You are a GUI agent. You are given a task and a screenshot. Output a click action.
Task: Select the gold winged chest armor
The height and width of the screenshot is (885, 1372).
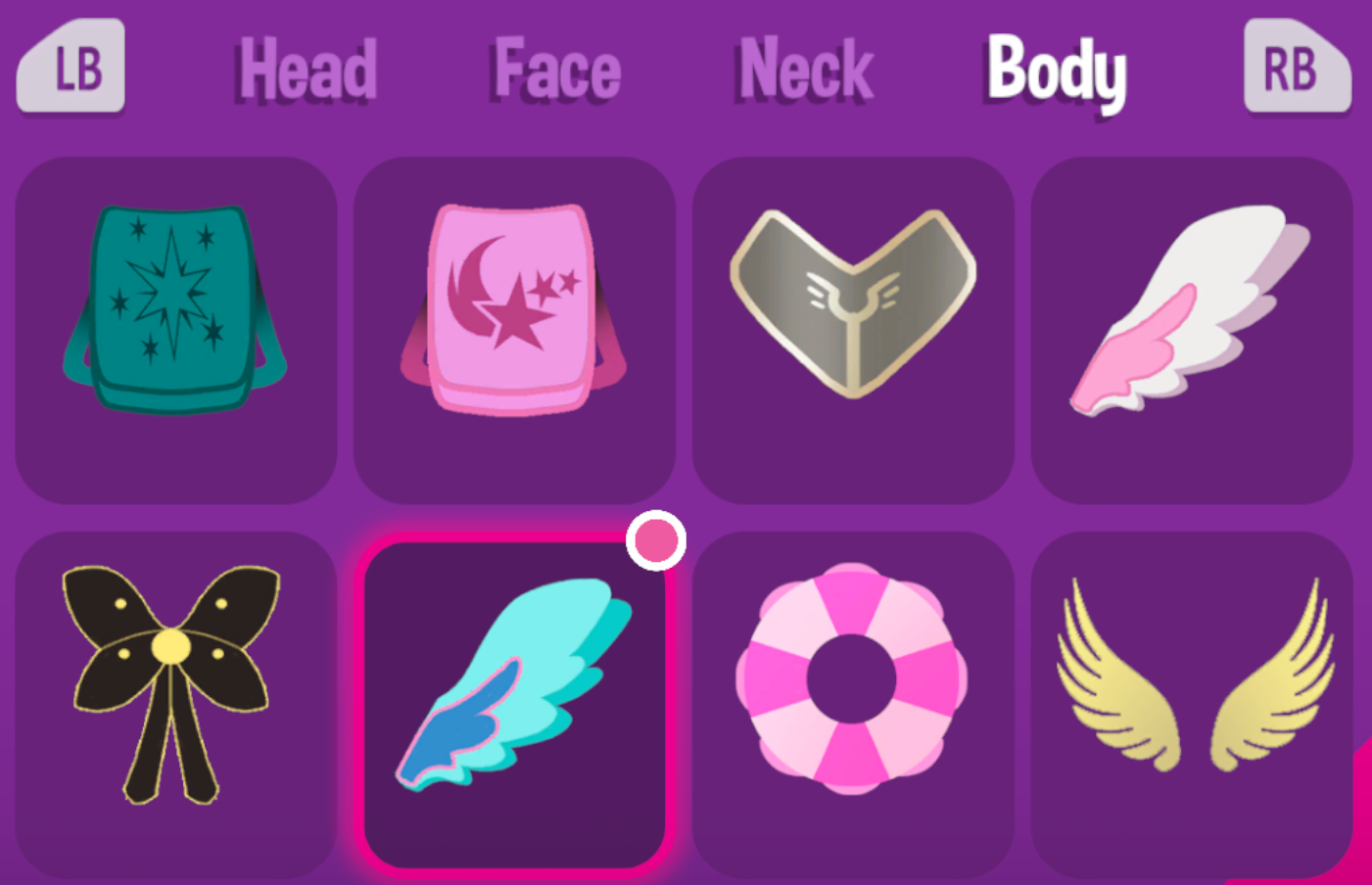[x=852, y=308]
